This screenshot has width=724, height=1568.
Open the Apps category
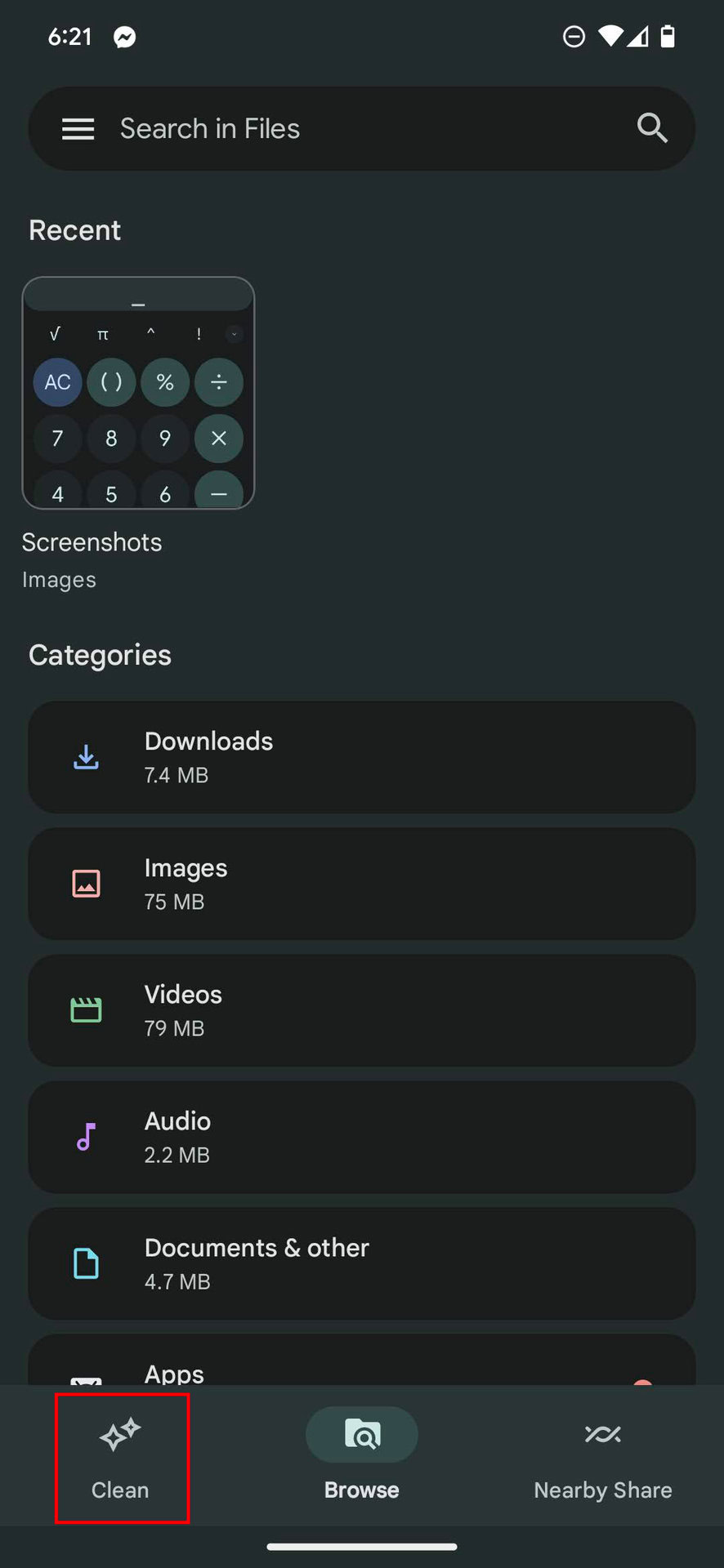point(361,1365)
